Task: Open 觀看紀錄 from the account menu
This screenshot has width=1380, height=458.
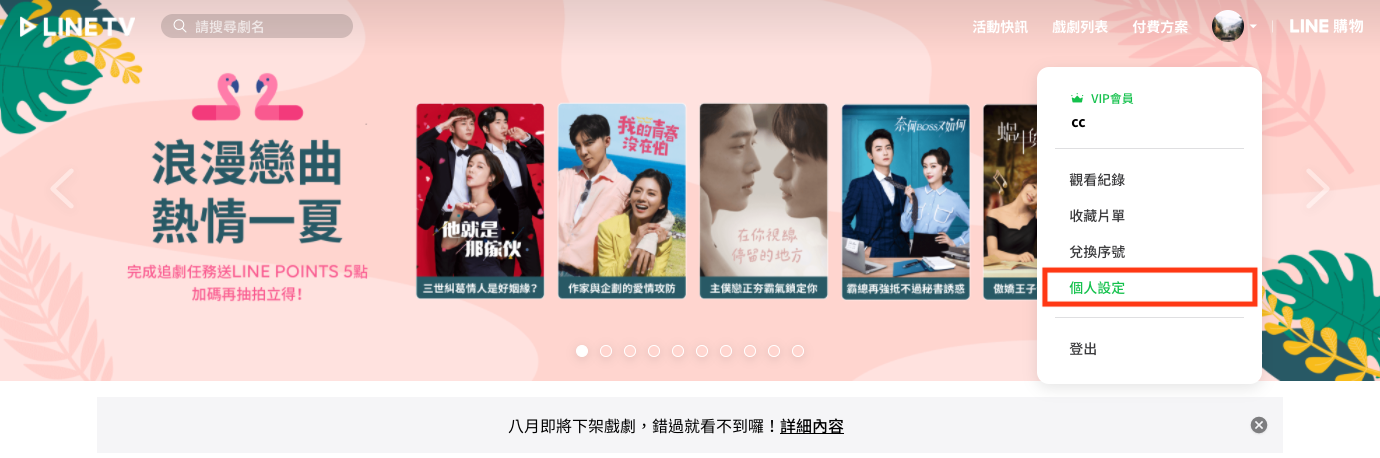Action: [1097, 180]
